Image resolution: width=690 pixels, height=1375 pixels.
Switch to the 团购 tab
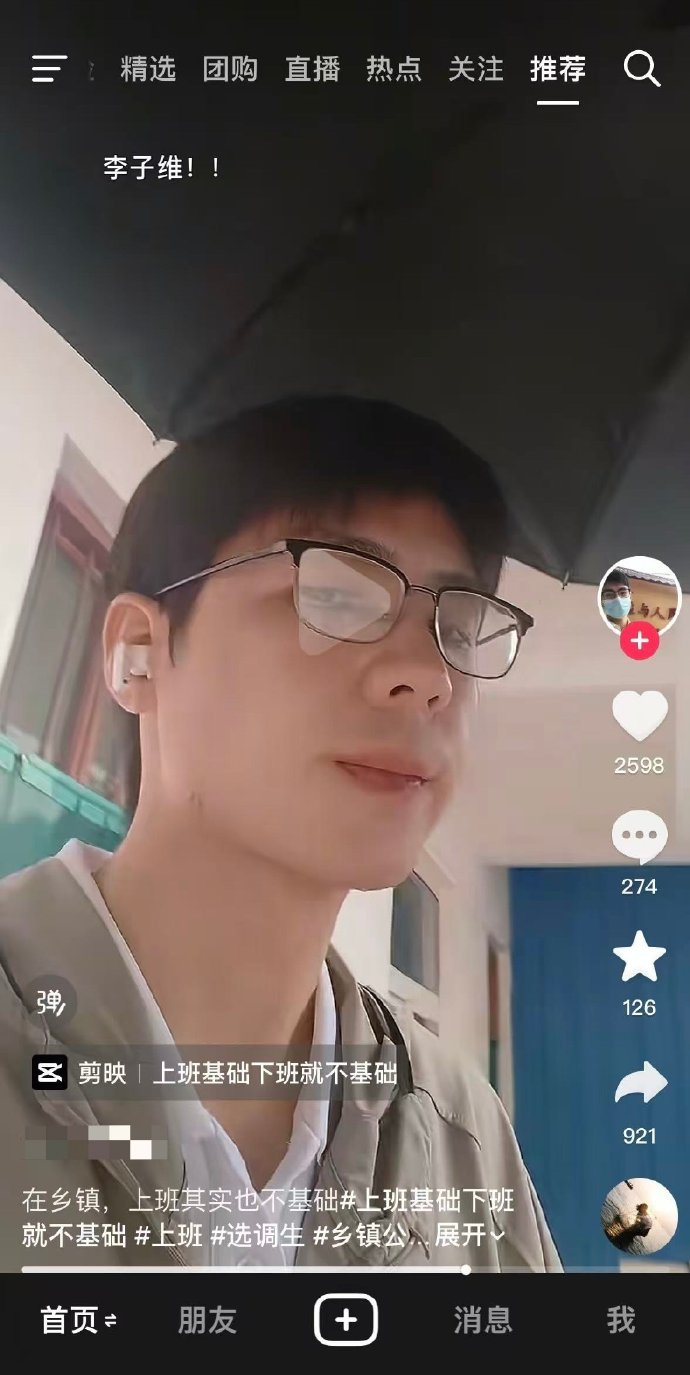tap(230, 69)
